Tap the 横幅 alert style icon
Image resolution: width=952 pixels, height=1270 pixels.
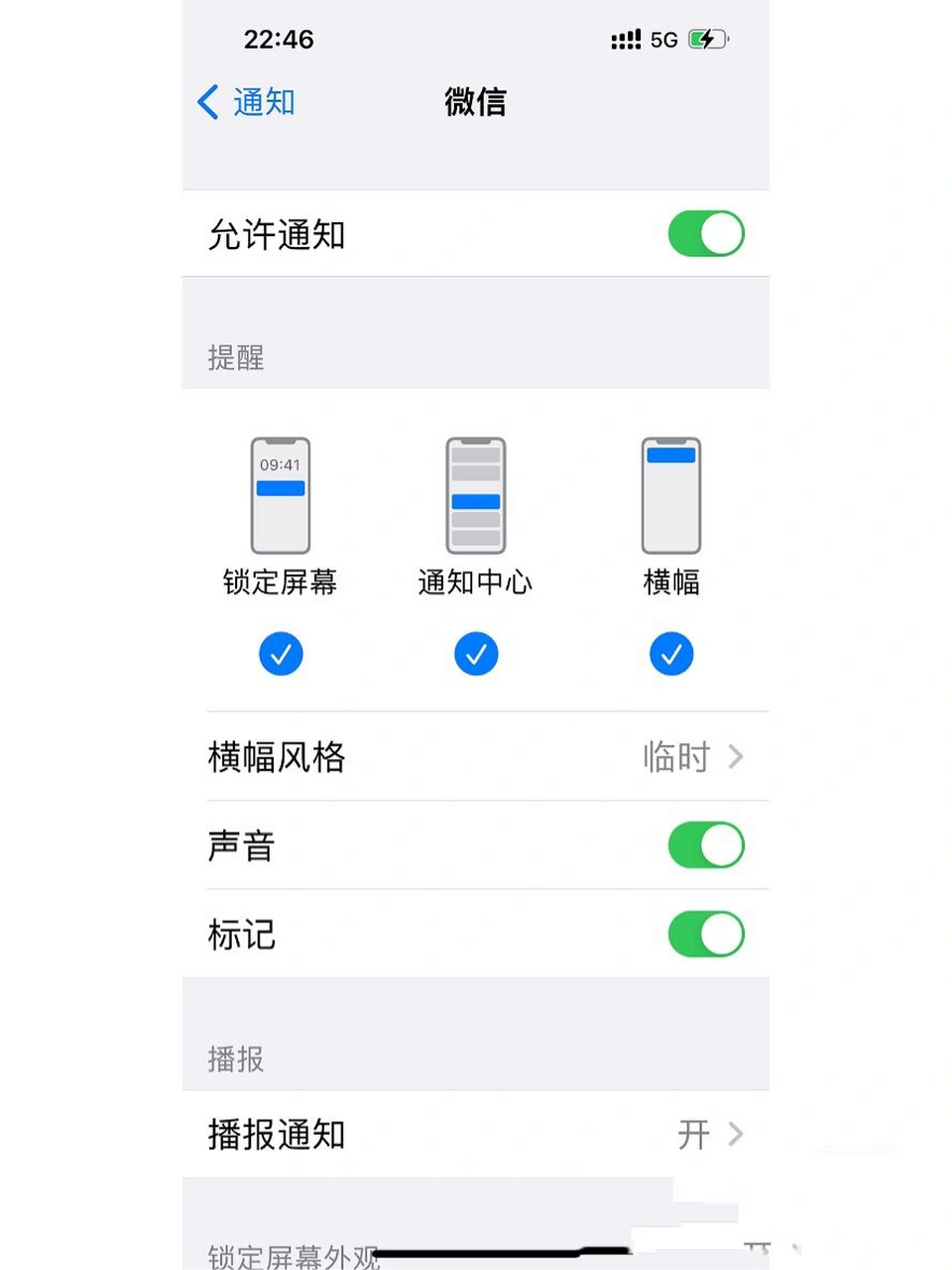(671, 494)
